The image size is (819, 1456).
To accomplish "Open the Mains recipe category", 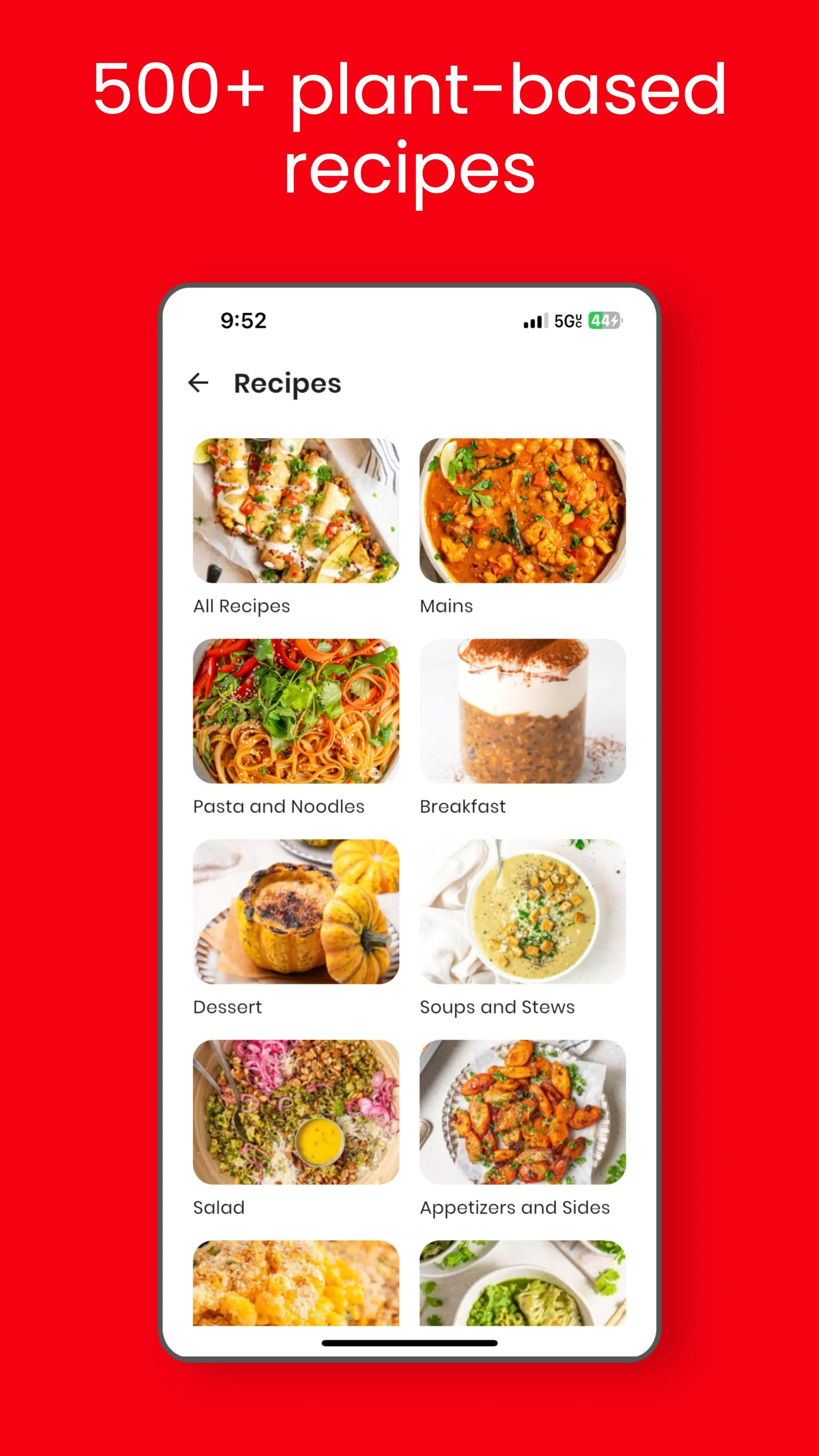I will pyautogui.click(x=523, y=511).
